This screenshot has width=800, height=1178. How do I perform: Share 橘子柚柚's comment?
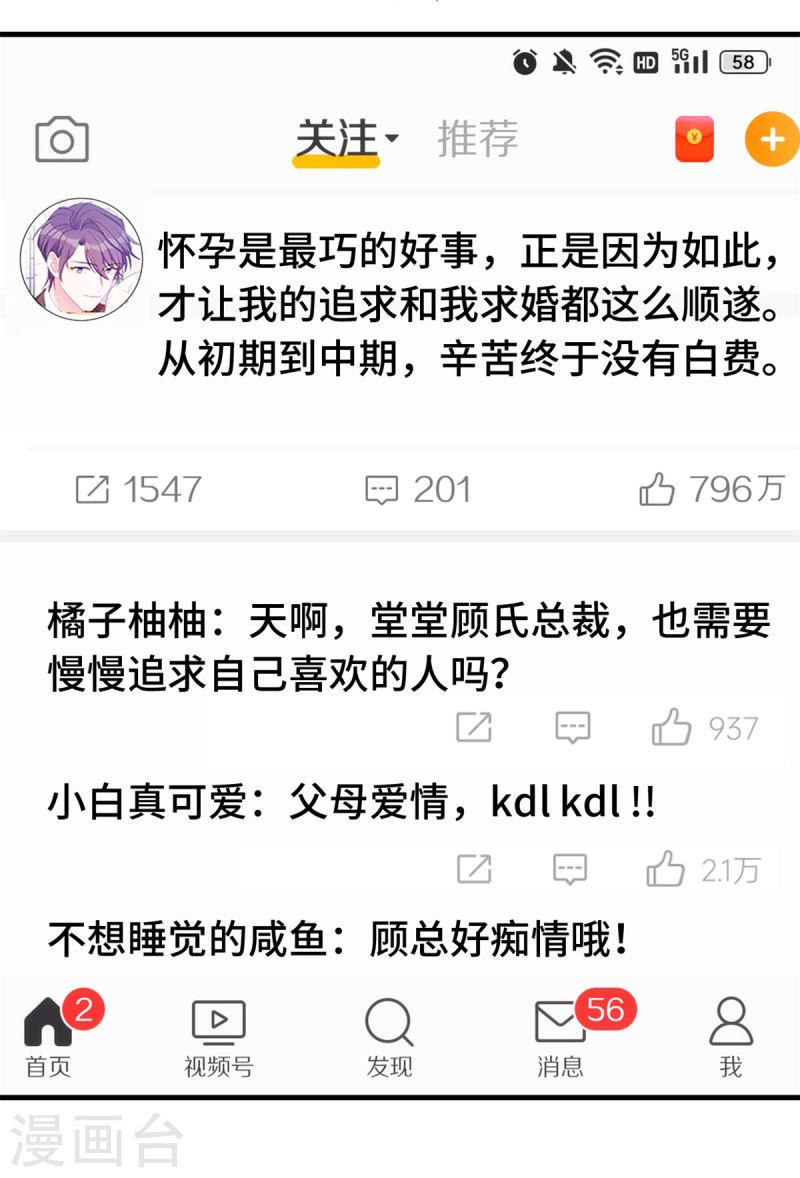pyautogui.click(x=474, y=727)
